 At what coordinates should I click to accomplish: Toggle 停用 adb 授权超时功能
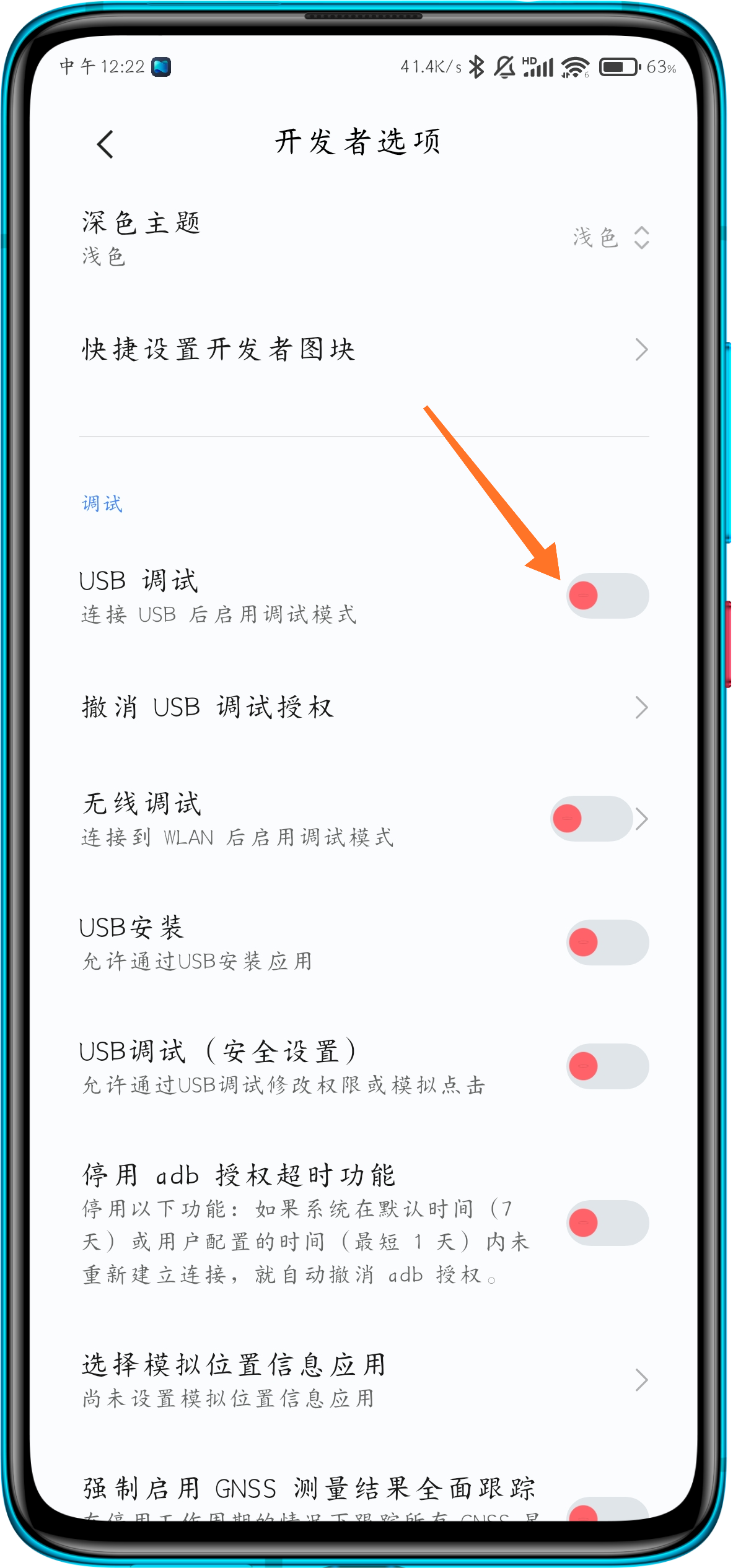tap(607, 1223)
